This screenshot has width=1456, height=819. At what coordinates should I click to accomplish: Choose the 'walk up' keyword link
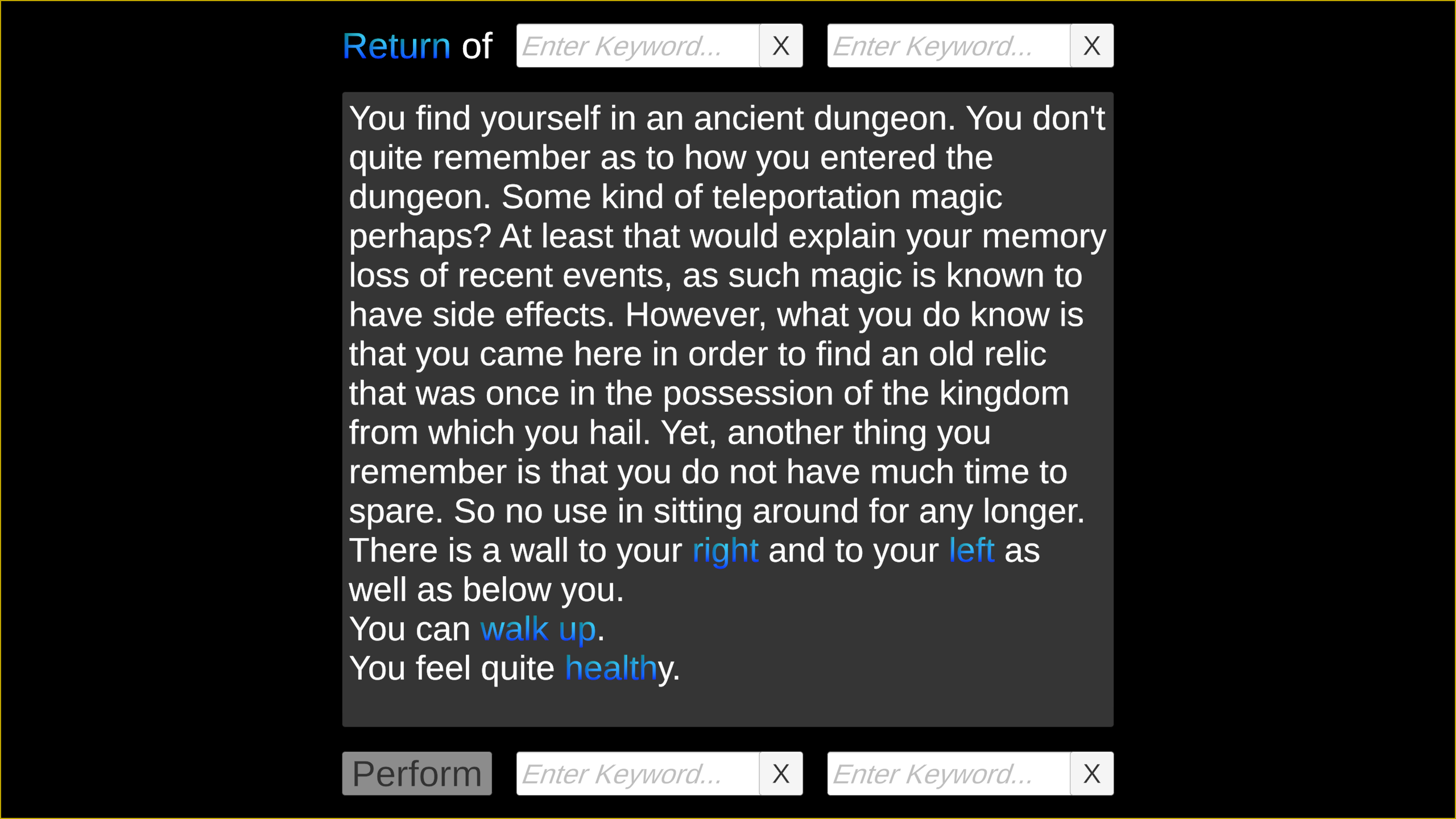pyautogui.click(x=538, y=629)
